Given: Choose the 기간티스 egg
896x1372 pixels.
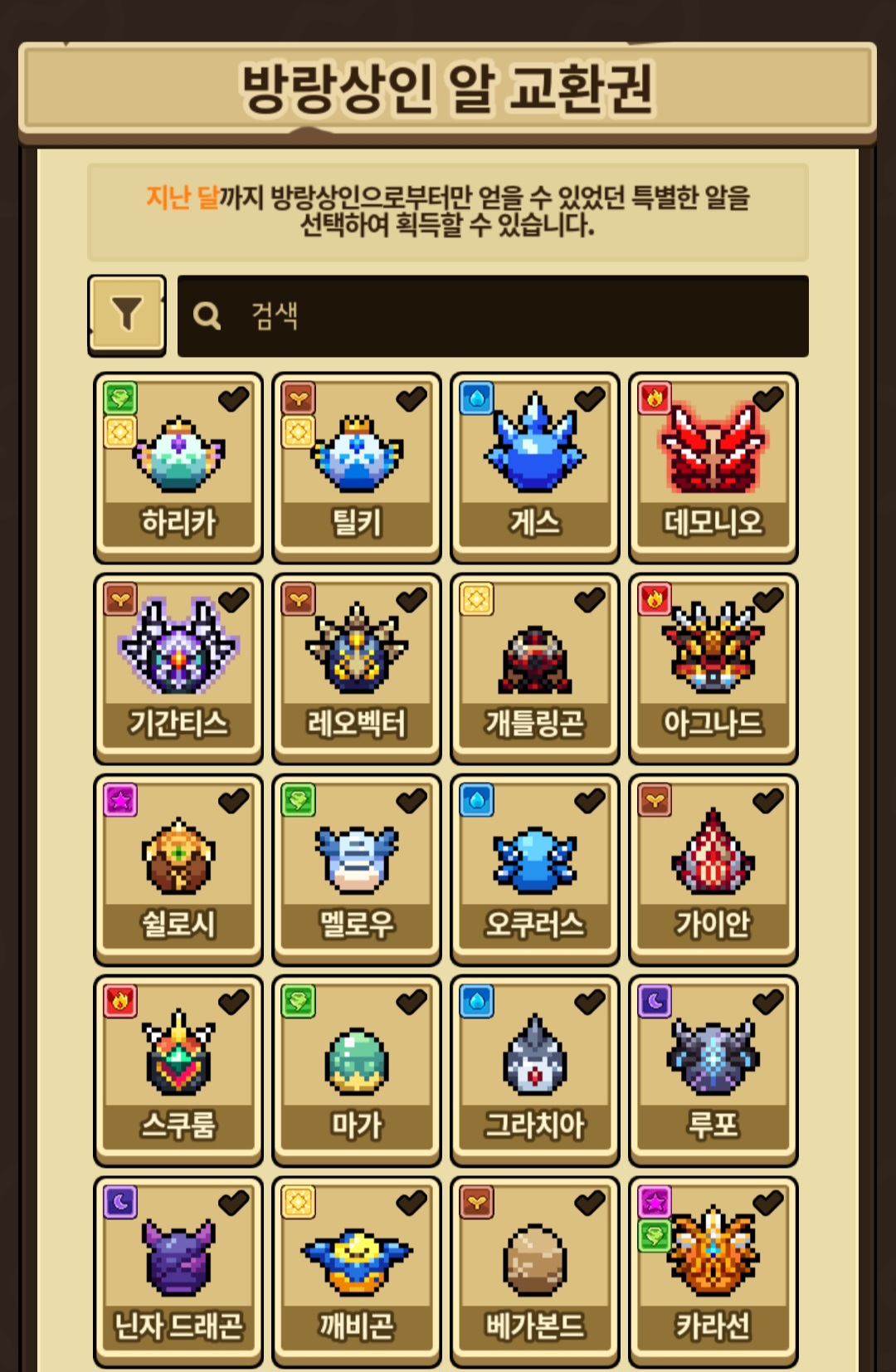Looking at the screenshot, I should (x=178, y=669).
